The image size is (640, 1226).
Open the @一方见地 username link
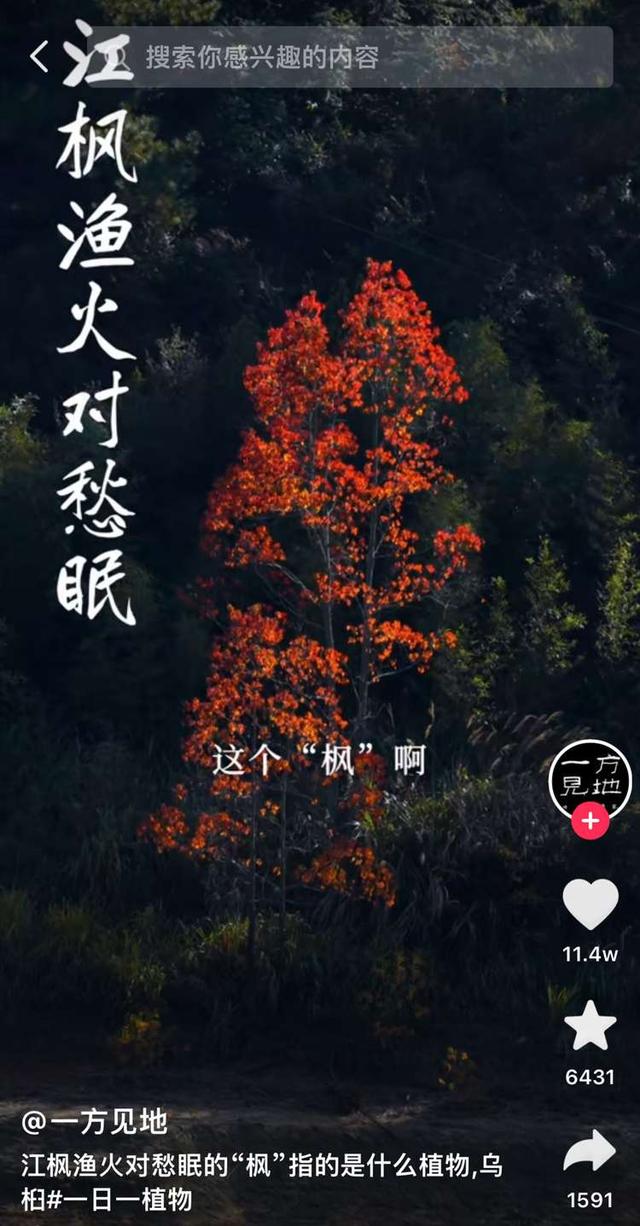(95, 1122)
